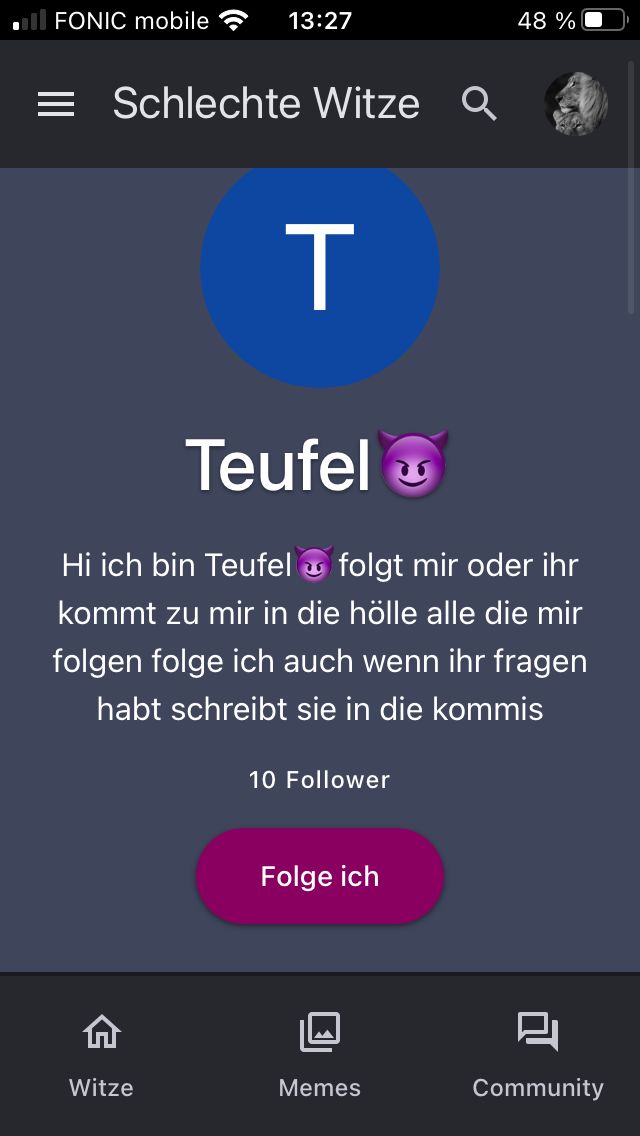Tap the "Folge ich" button to unfollow

pyautogui.click(x=320, y=876)
